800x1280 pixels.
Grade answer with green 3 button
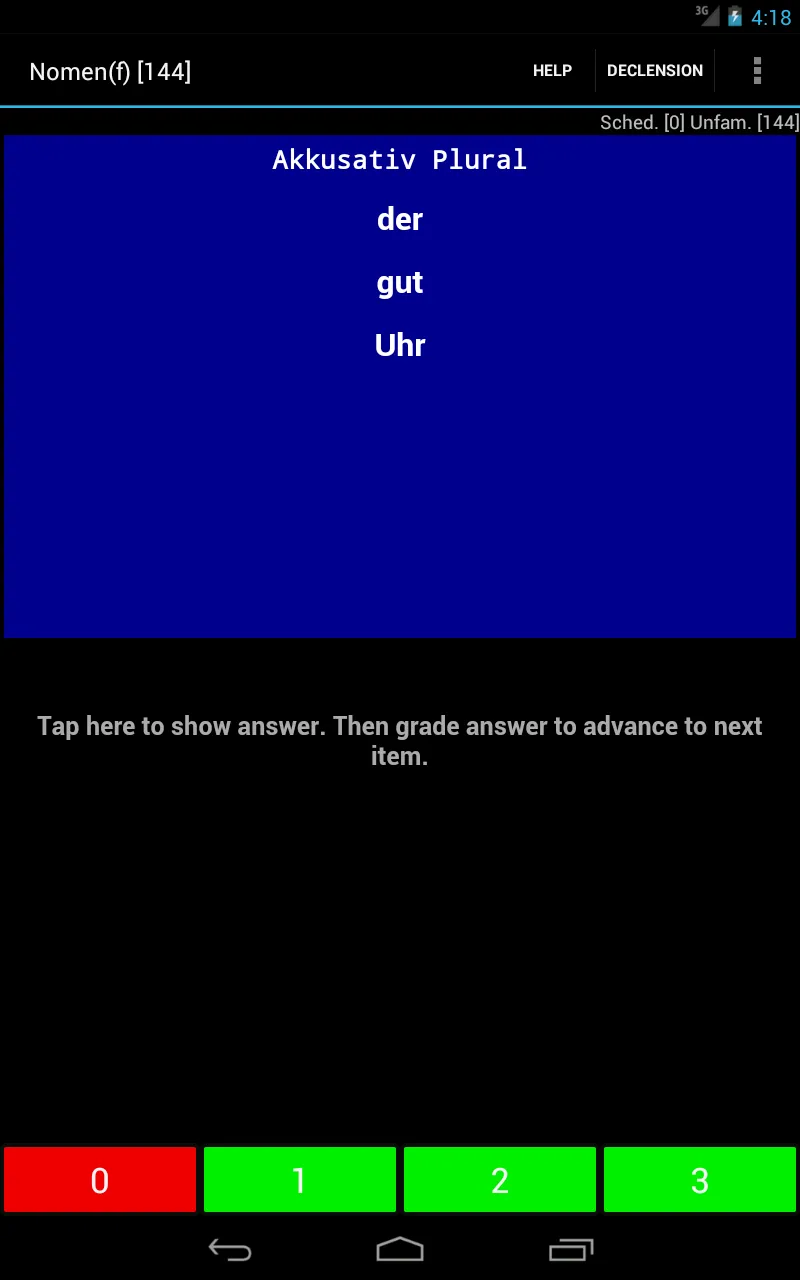coord(700,1180)
